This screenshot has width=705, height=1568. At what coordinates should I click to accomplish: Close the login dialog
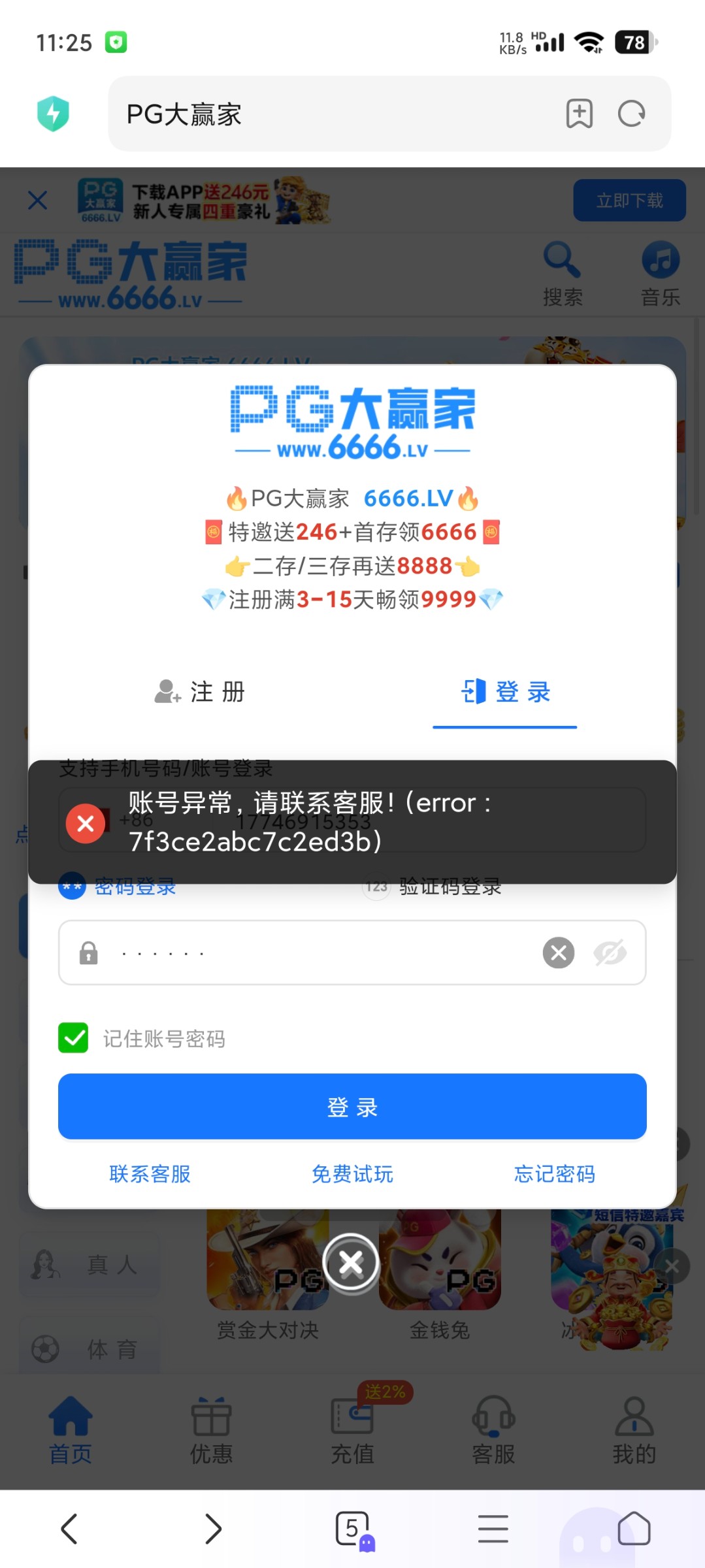352,1262
